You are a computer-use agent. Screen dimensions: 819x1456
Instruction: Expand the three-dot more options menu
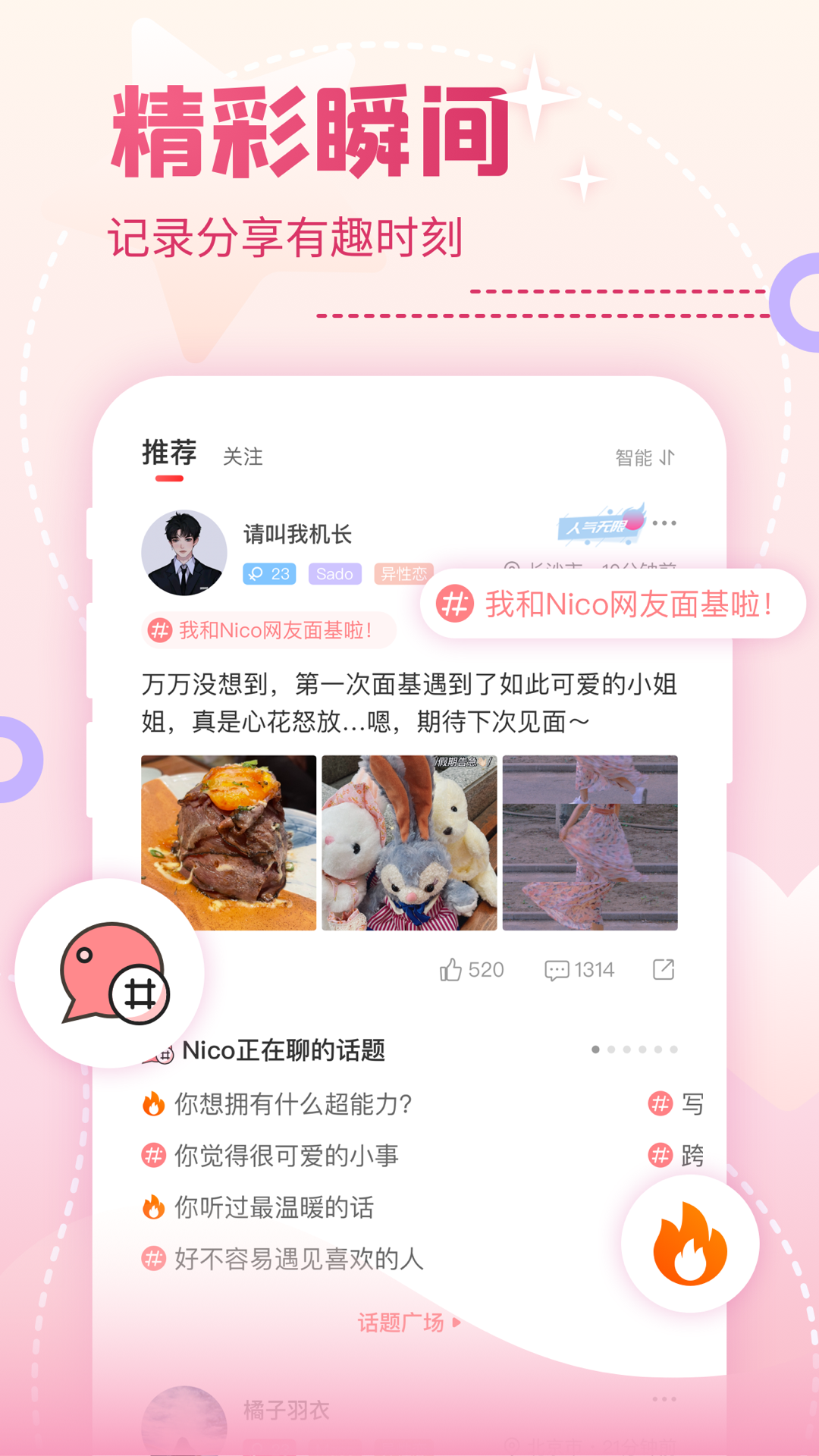(664, 522)
